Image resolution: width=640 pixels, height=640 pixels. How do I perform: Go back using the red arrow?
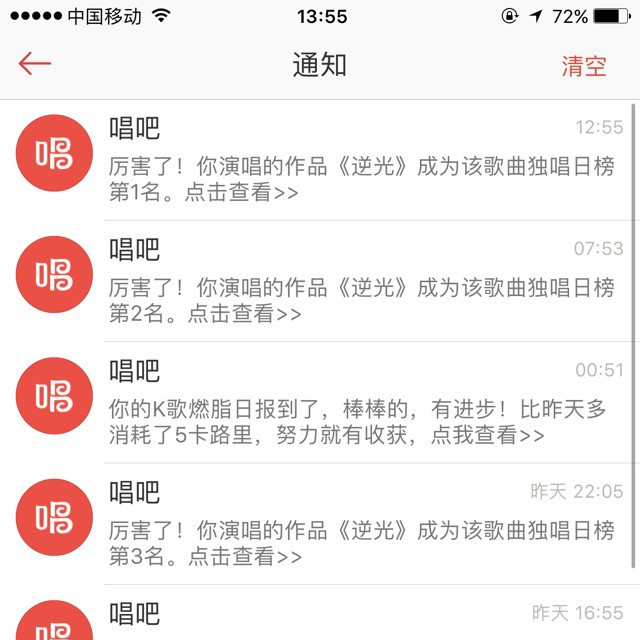click(34, 65)
